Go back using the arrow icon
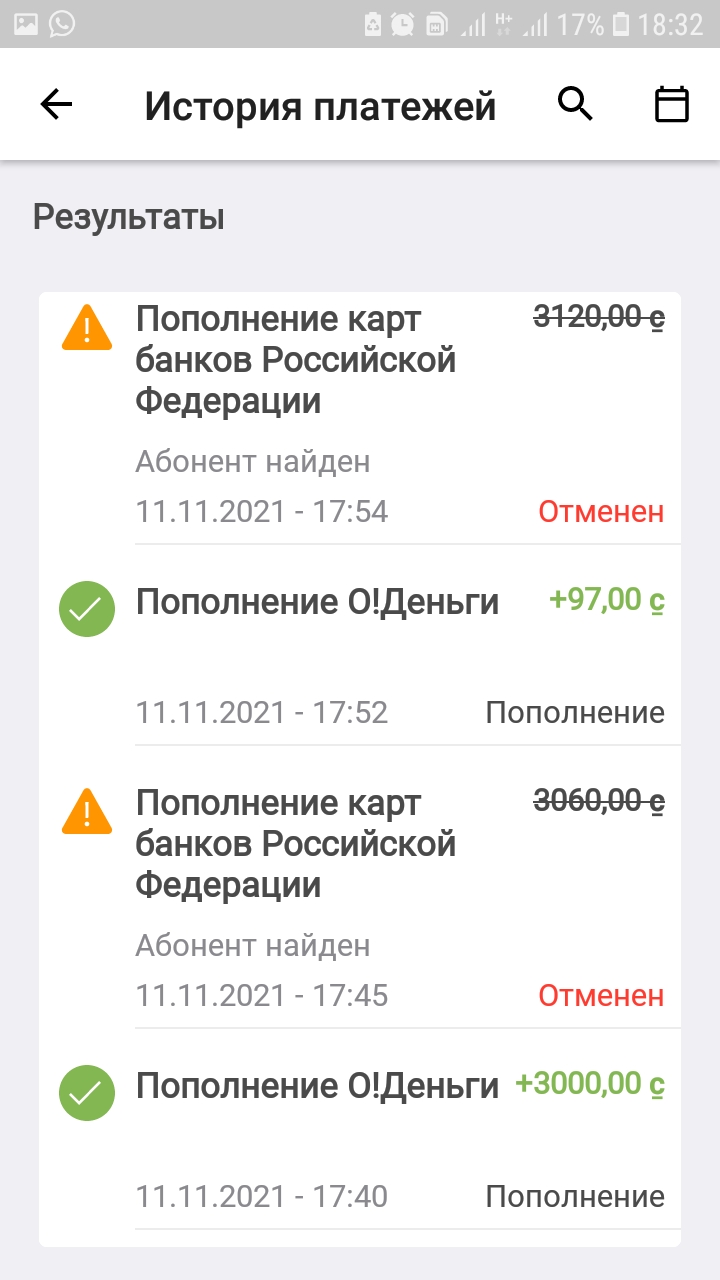 [57, 104]
